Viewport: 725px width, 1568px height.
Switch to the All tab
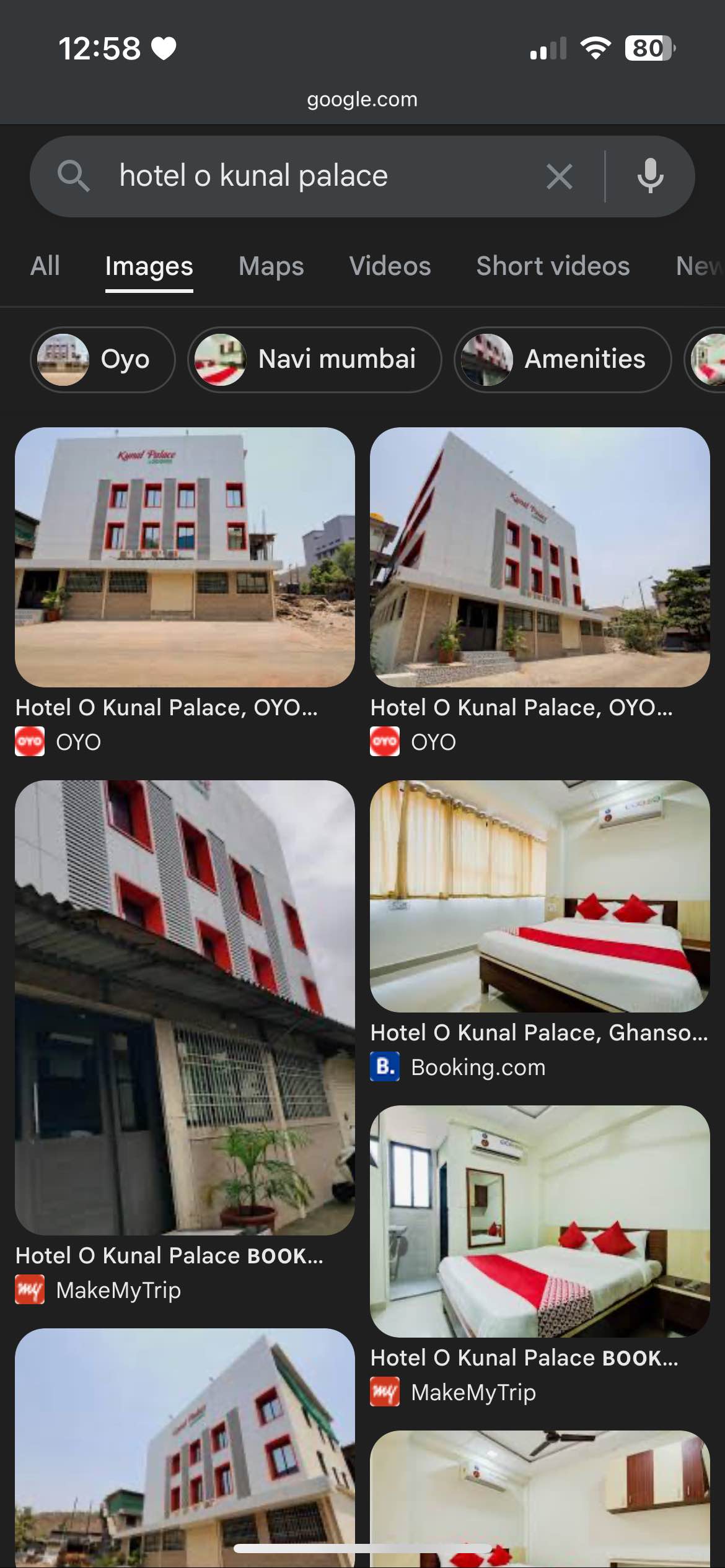(x=45, y=266)
